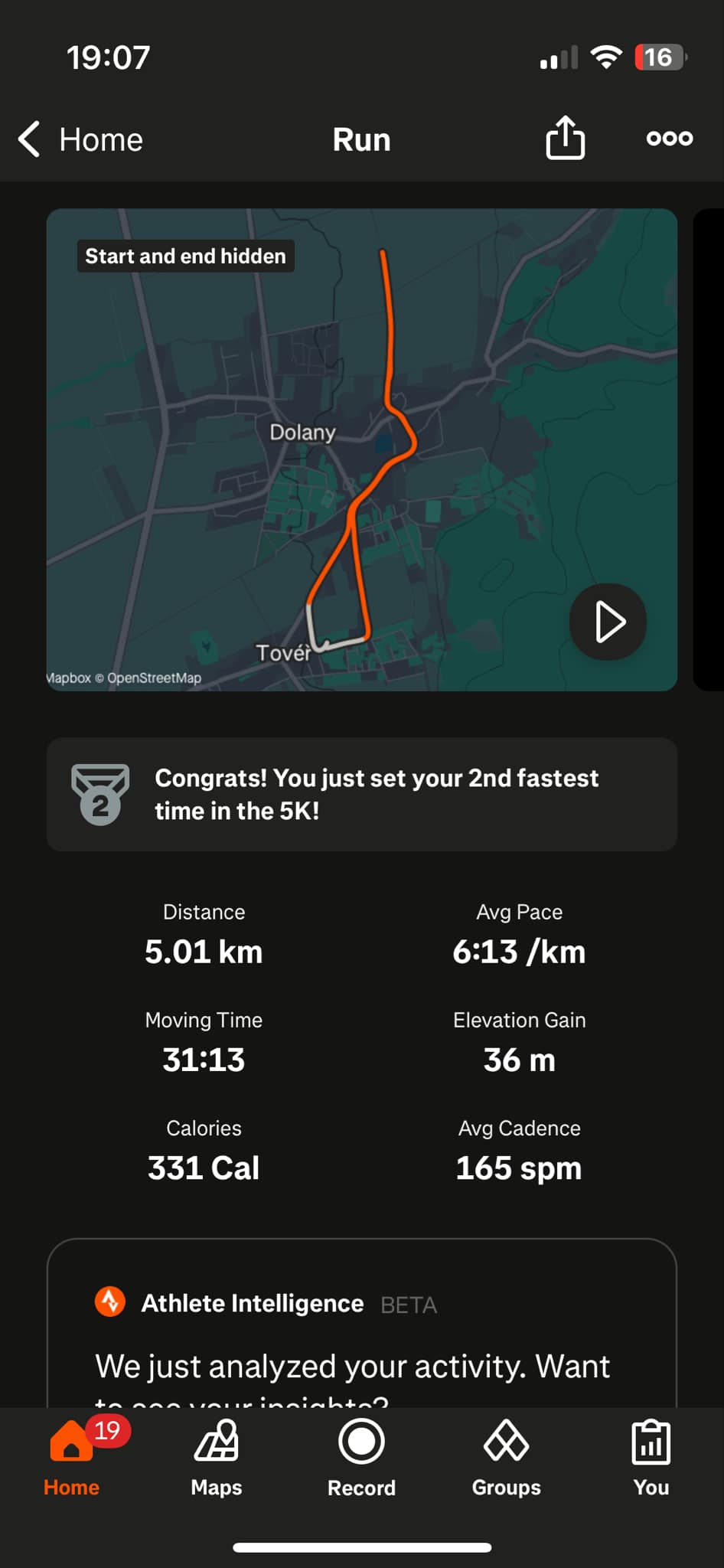This screenshot has height=1568, width=724.
Task: Go back to Home
Action: (80, 140)
